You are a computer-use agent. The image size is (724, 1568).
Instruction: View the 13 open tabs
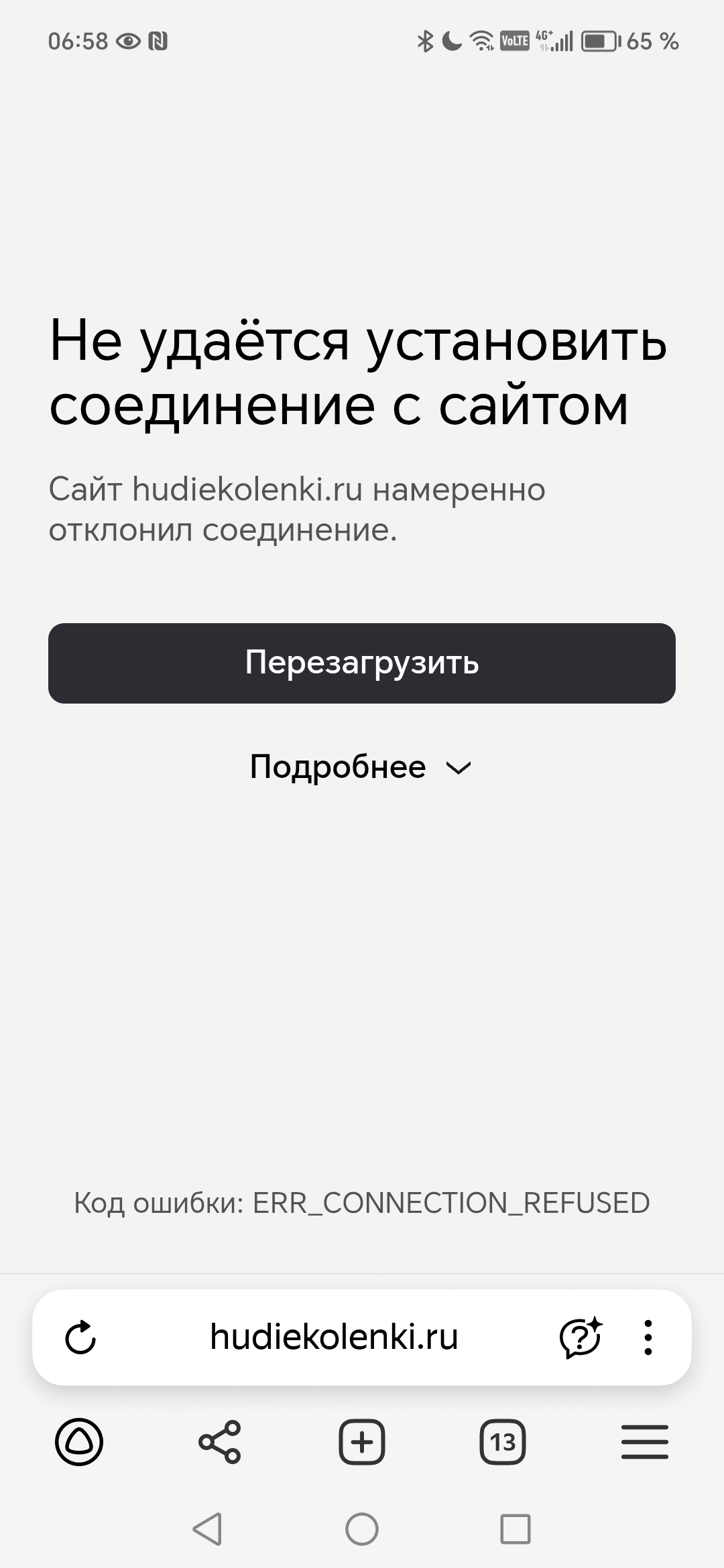[x=503, y=1441]
